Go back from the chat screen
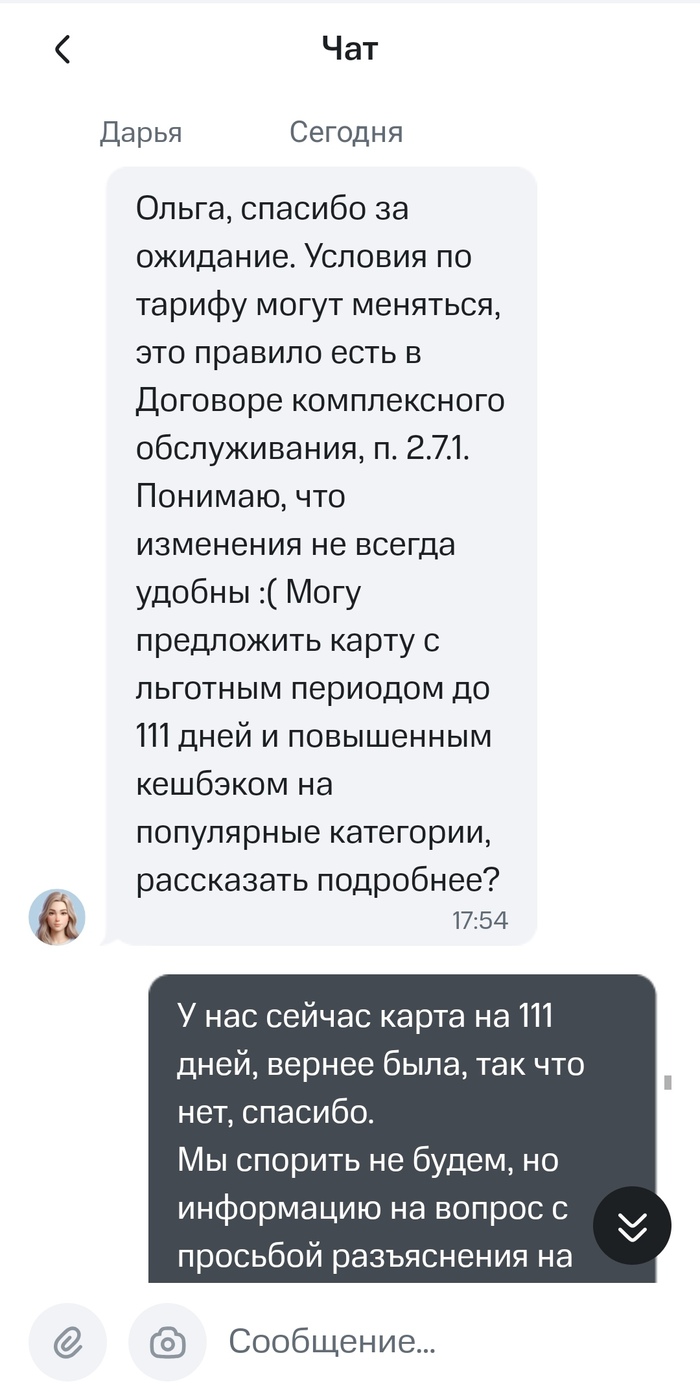Image resolution: width=700 pixels, height=1397 pixels. (62, 49)
